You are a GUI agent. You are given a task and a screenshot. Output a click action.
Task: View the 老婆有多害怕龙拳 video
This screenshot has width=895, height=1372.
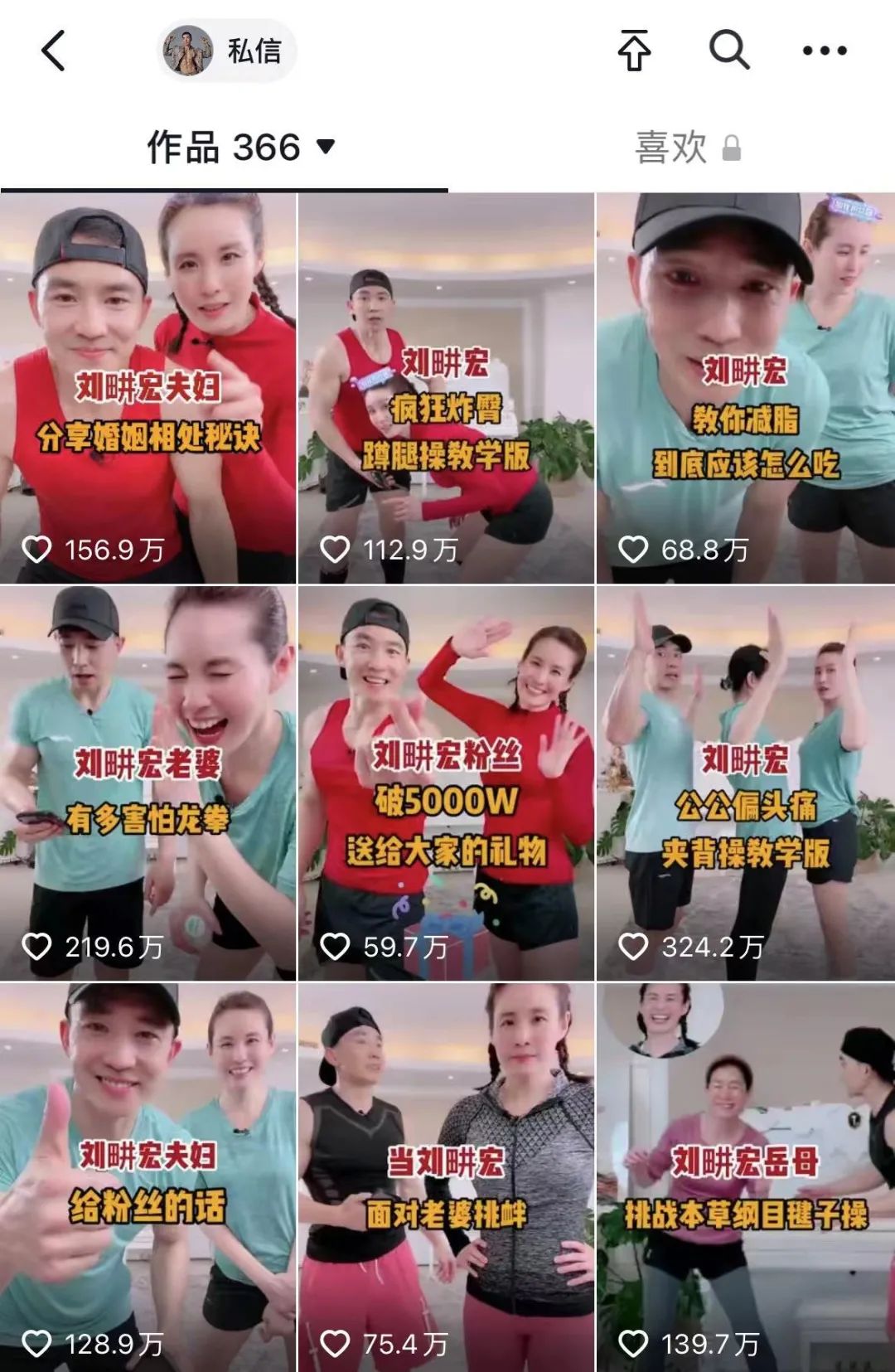coord(148,783)
